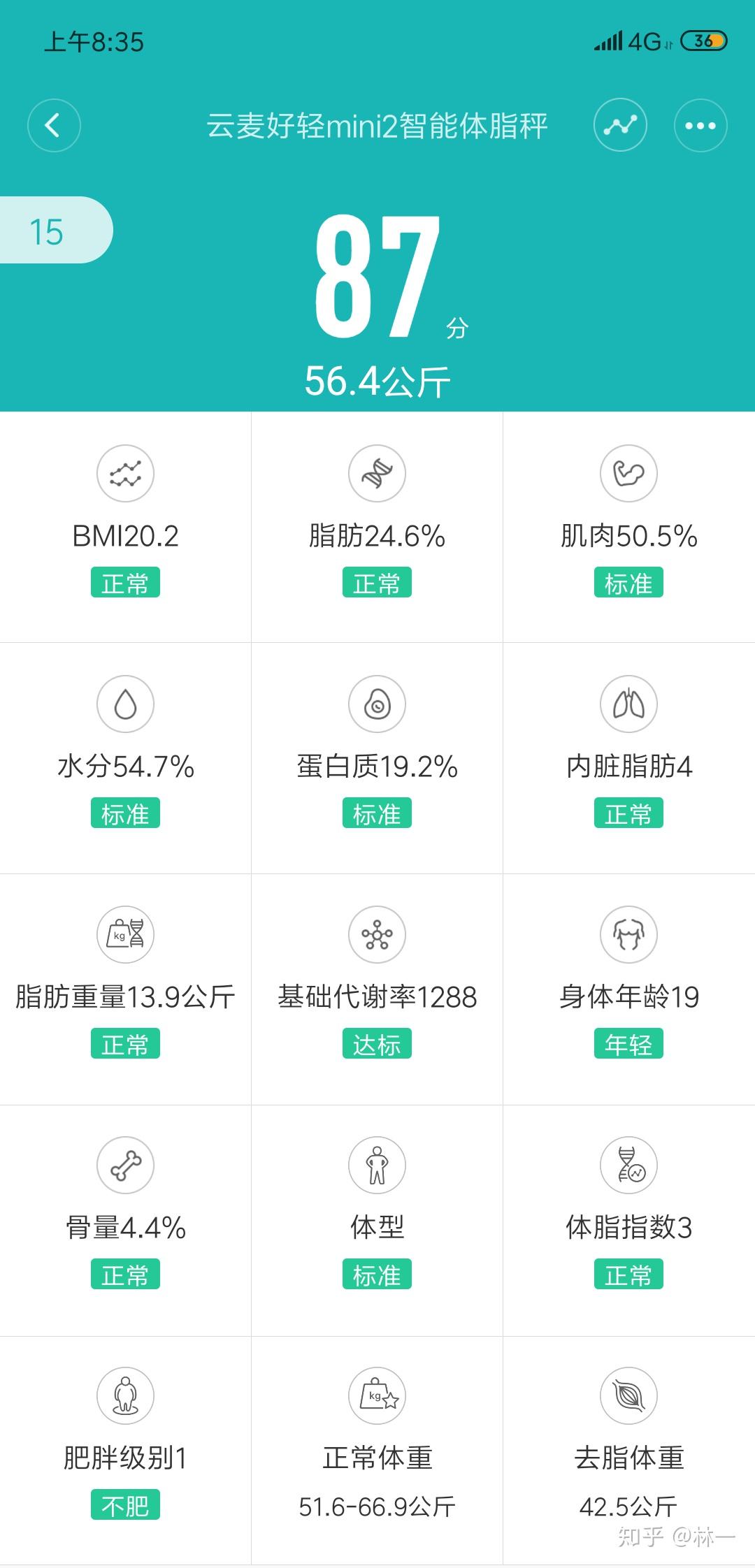755x1568 pixels.
Task: Go back using the arrow icon
Action: point(54,126)
